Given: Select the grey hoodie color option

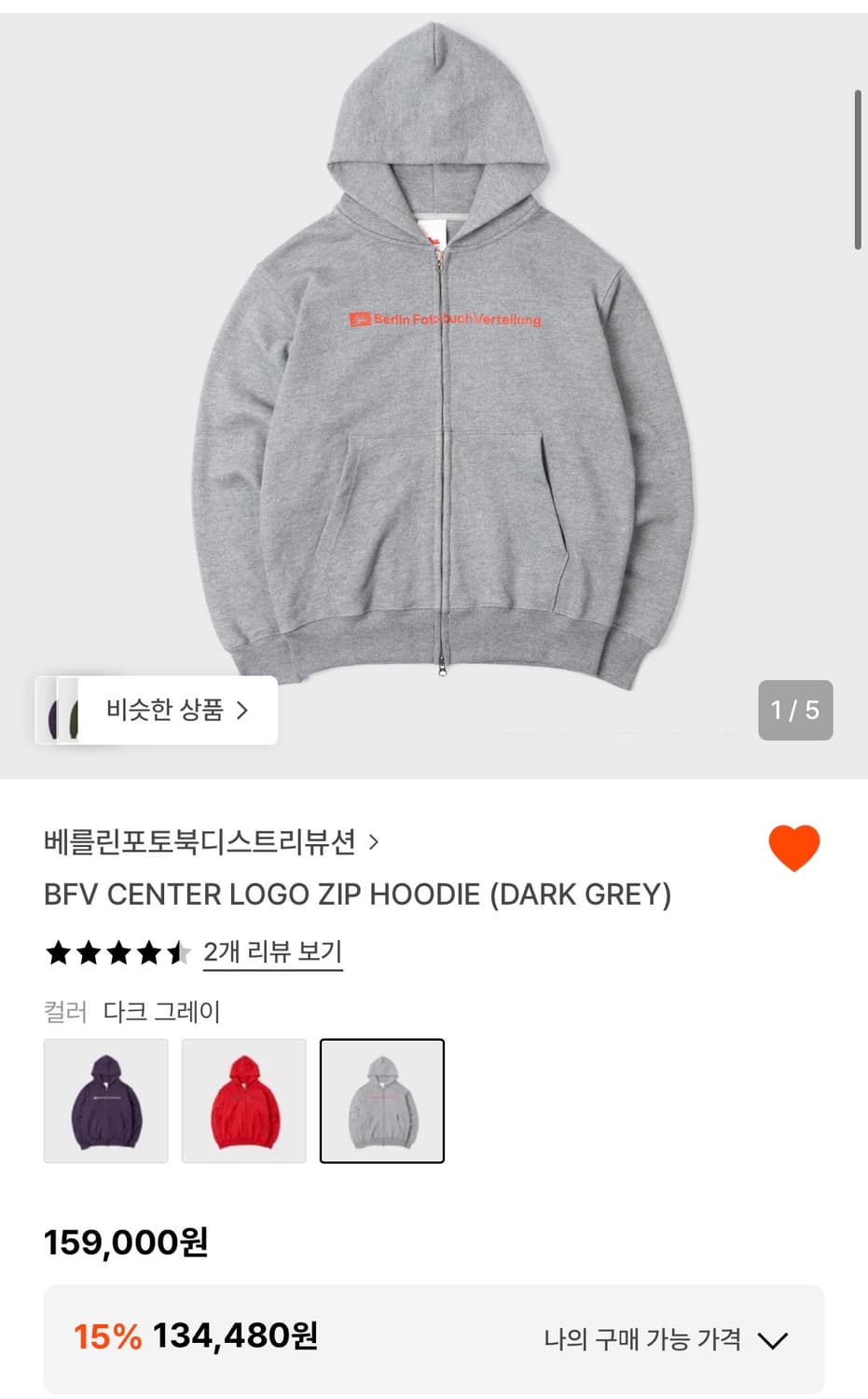Looking at the screenshot, I should [x=382, y=1101].
